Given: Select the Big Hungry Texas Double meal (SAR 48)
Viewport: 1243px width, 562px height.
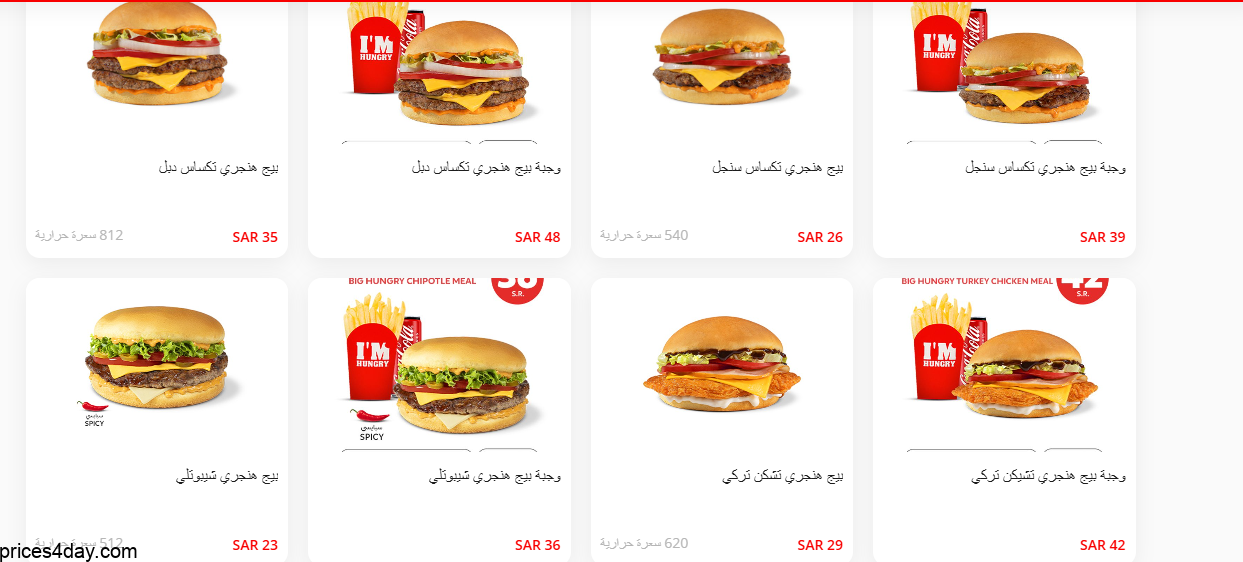Looking at the screenshot, I should (x=439, y=130).
